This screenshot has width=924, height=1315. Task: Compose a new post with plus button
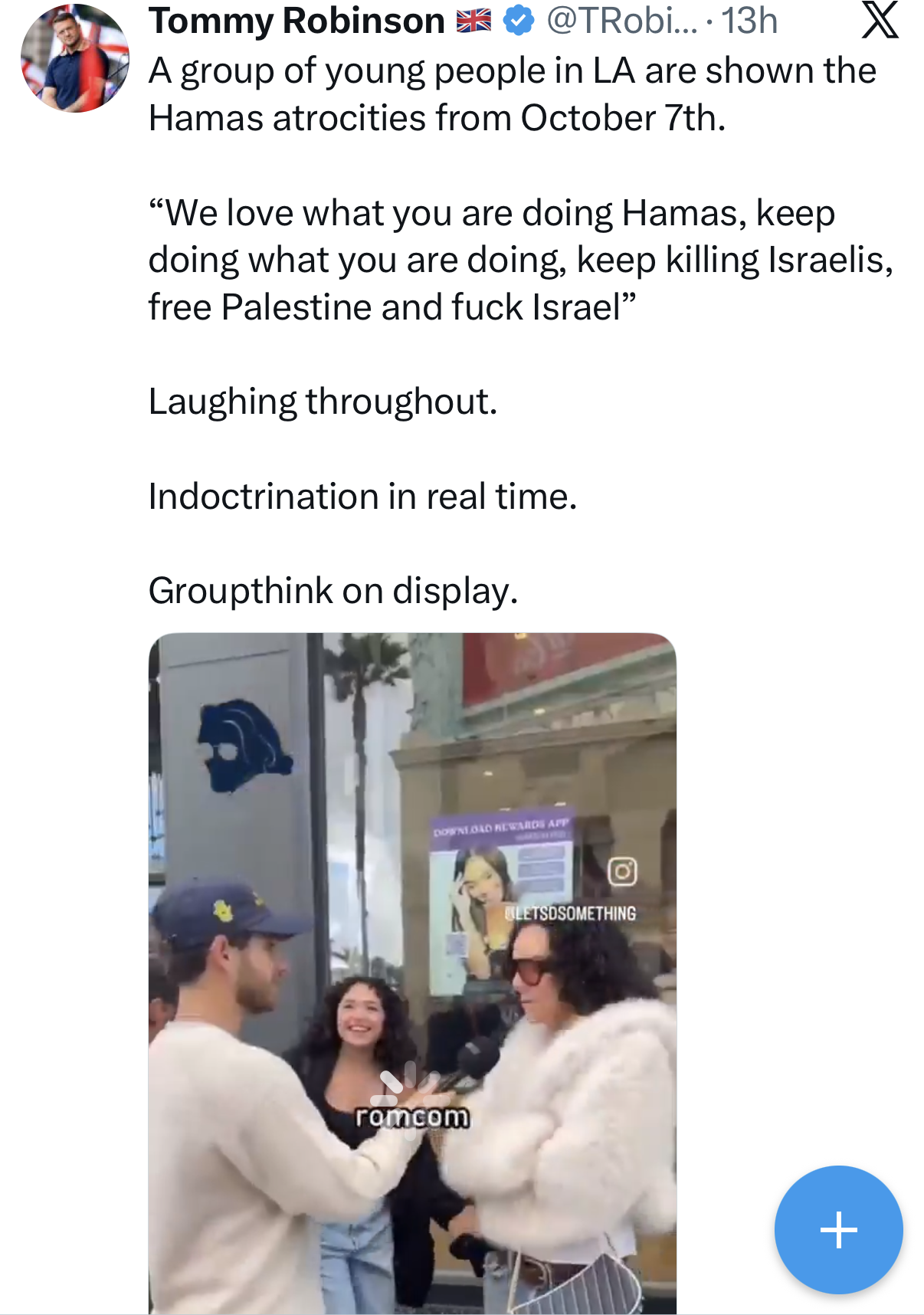pos(838,1229)
